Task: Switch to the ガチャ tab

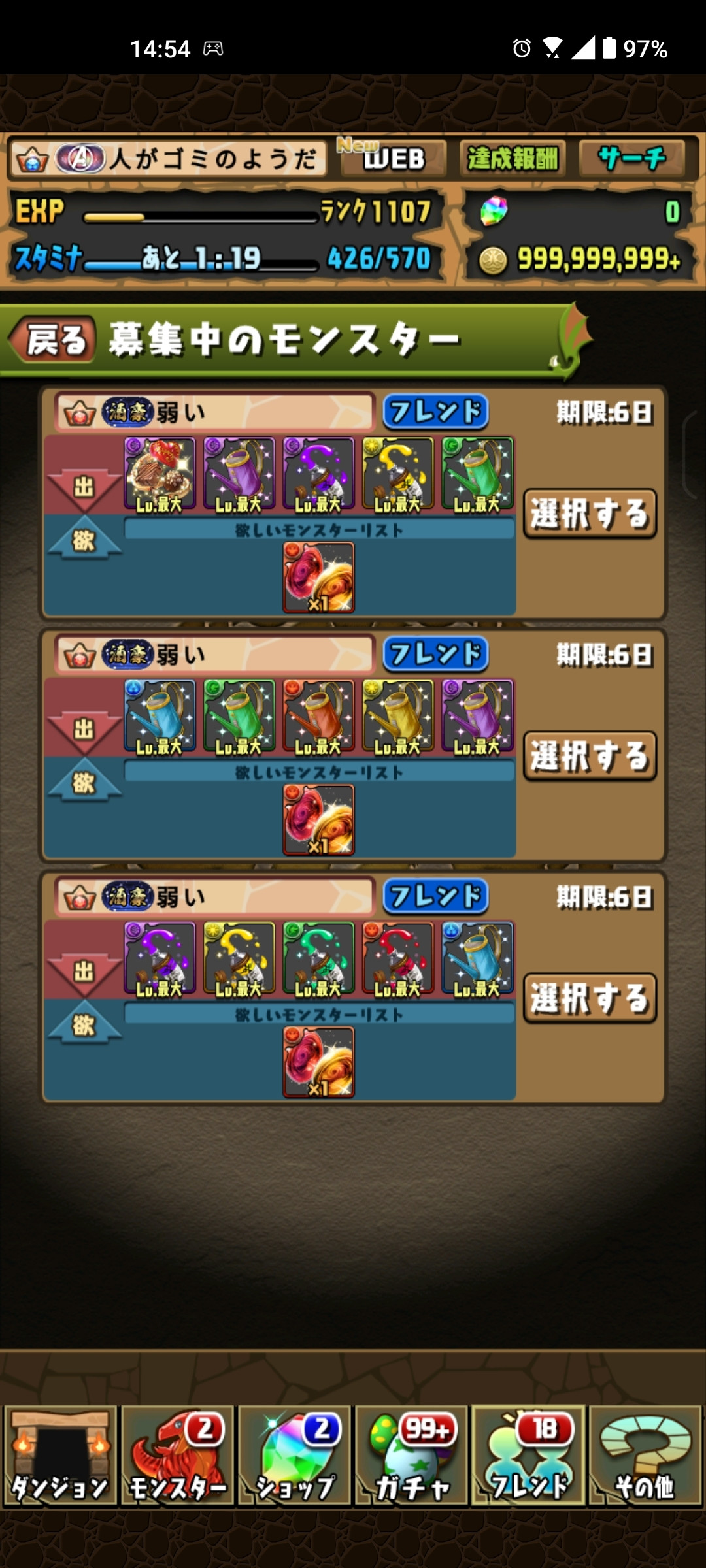Action: pyautogui.click(x=411, y=1455)
